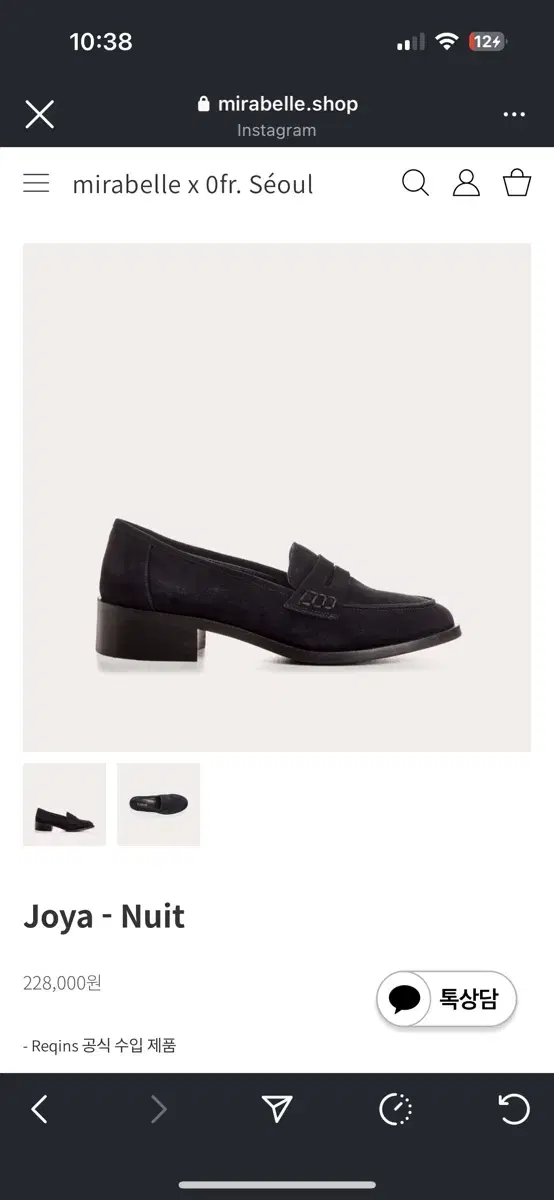The image size is (554, 1200).
Task: View the main side-view loafer image
Action: 277,497
